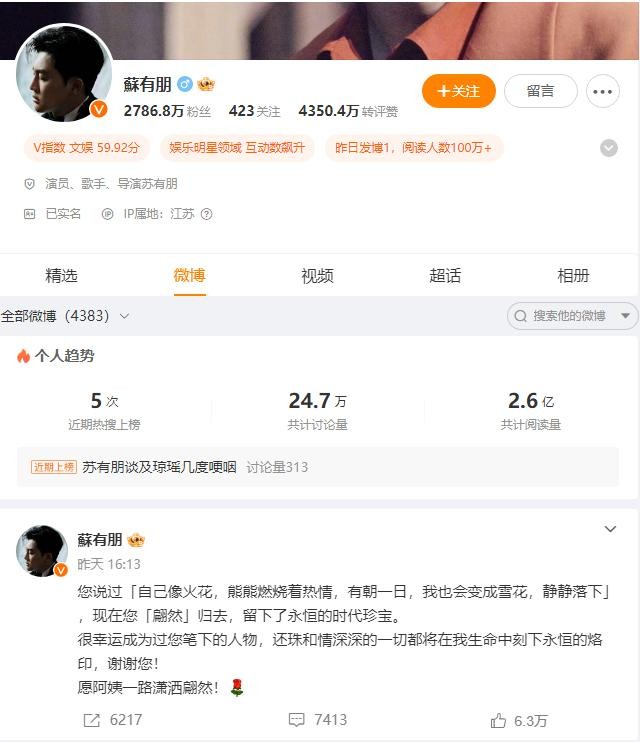The height and width of the screenshot is (742, 640).
Task: Follow 蘇有朋 with the 关注 button
Action: click(x=459, y=91)
